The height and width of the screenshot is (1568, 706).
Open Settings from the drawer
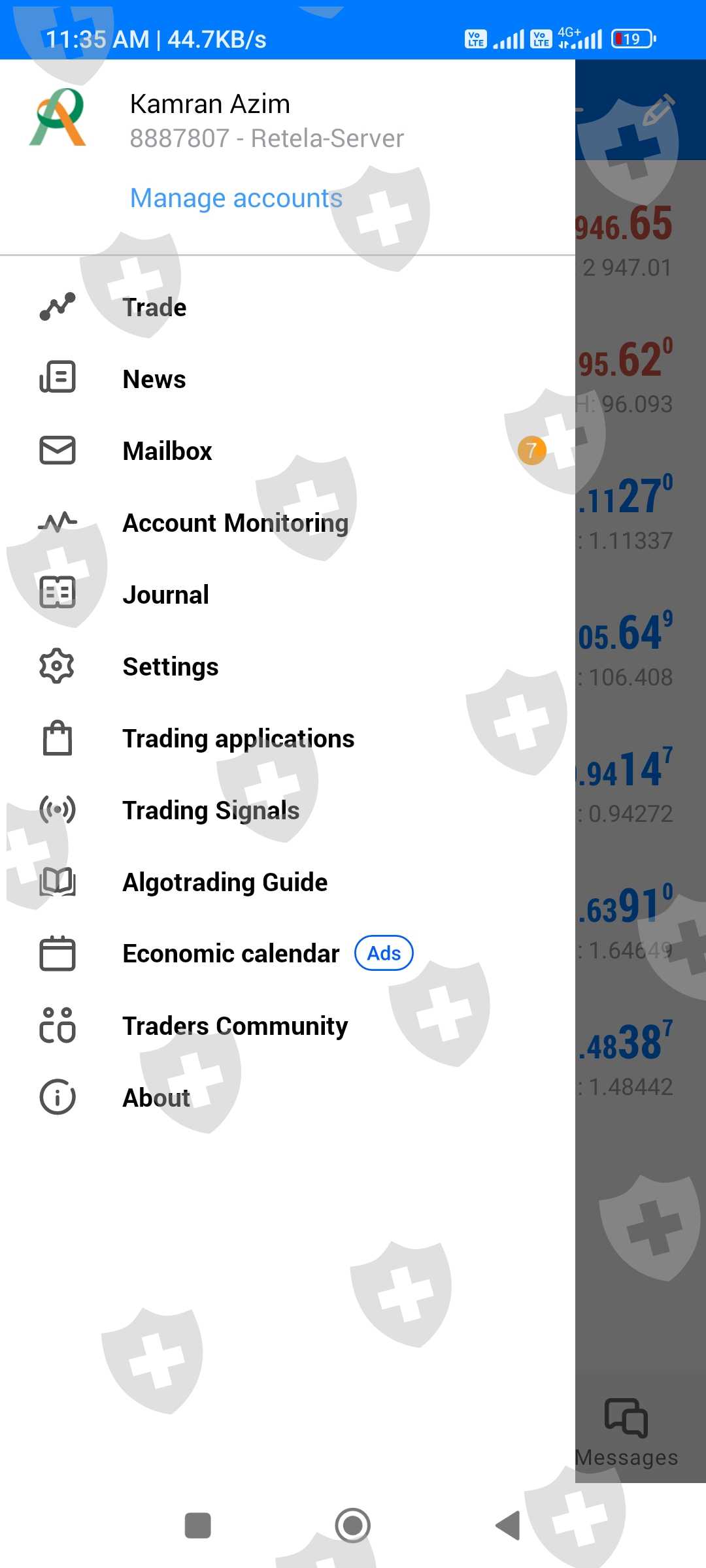[288, 666]
